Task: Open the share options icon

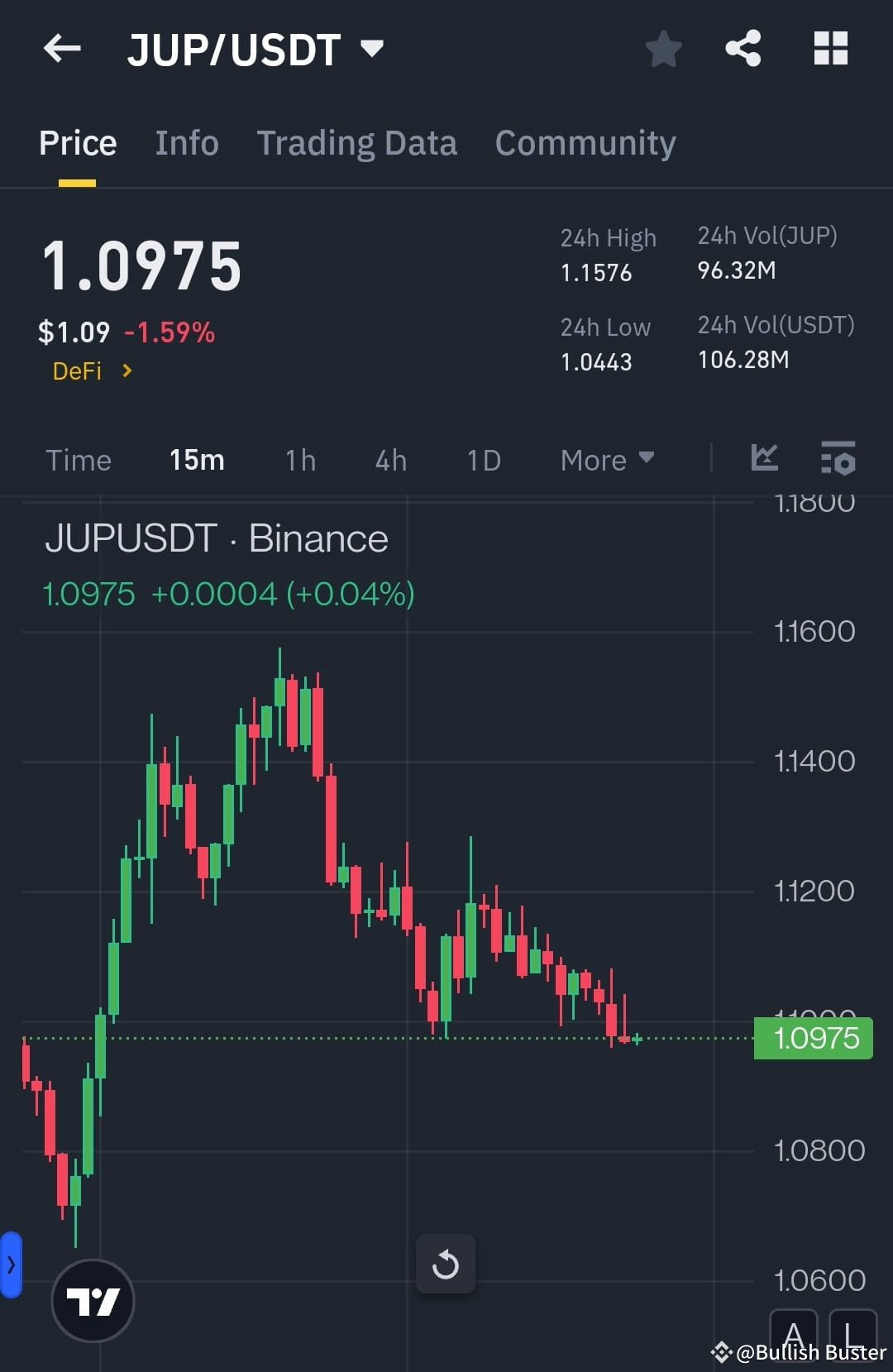Action: coord(743,49)
